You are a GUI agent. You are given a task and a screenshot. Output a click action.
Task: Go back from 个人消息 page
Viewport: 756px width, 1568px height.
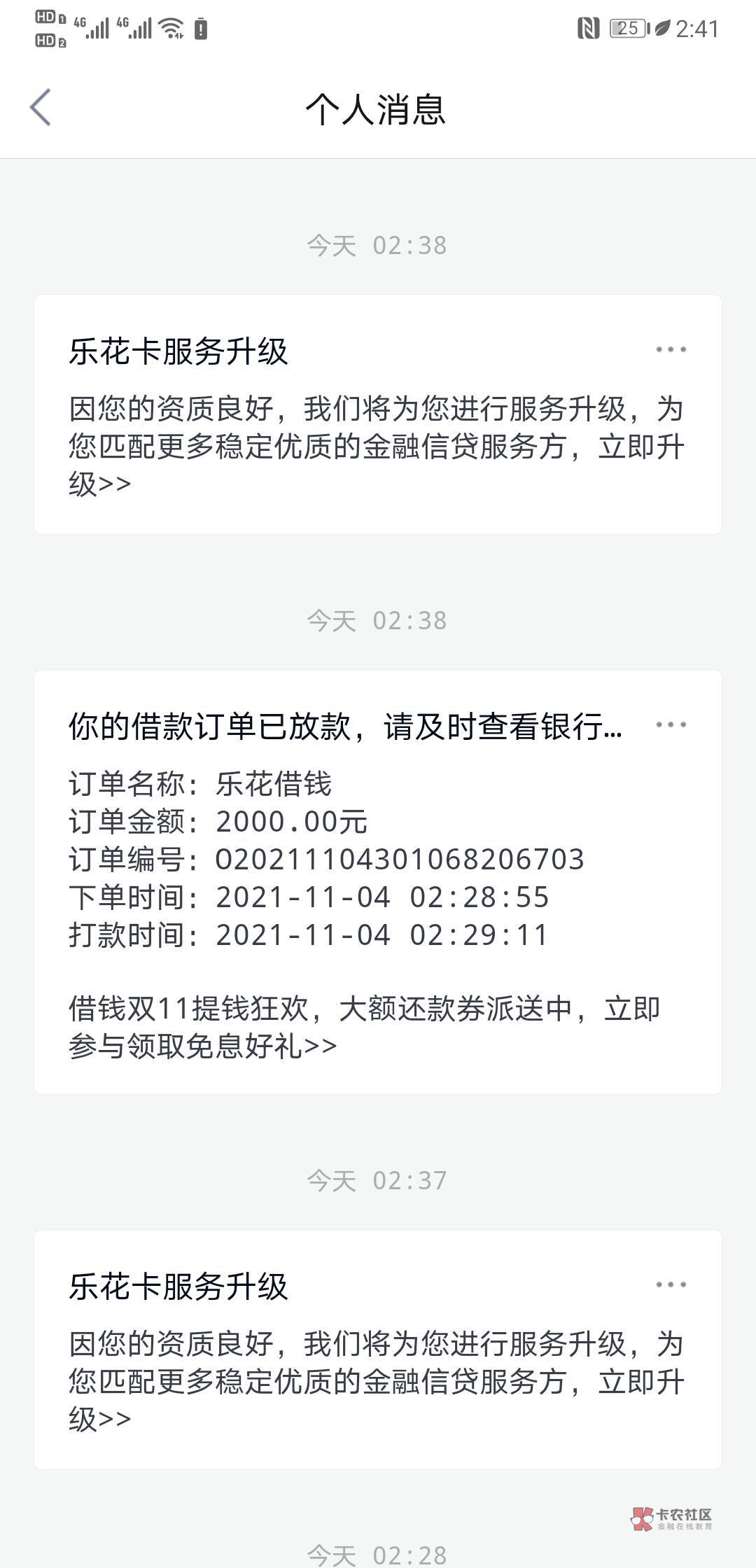tap(41, 108)
